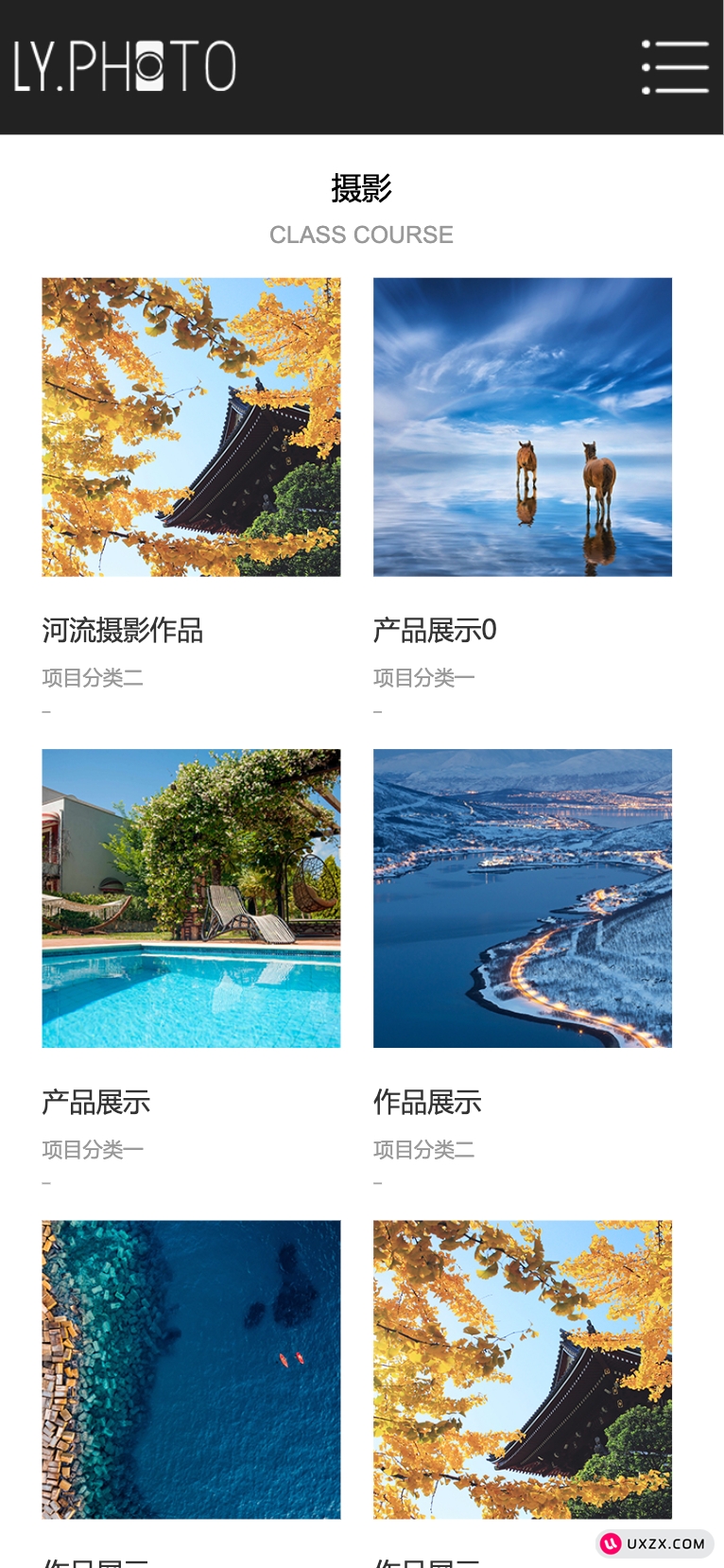The image size is (724, 1568).
Task: Open the 河流摄影作品 photo card
Action: (191, 427)
